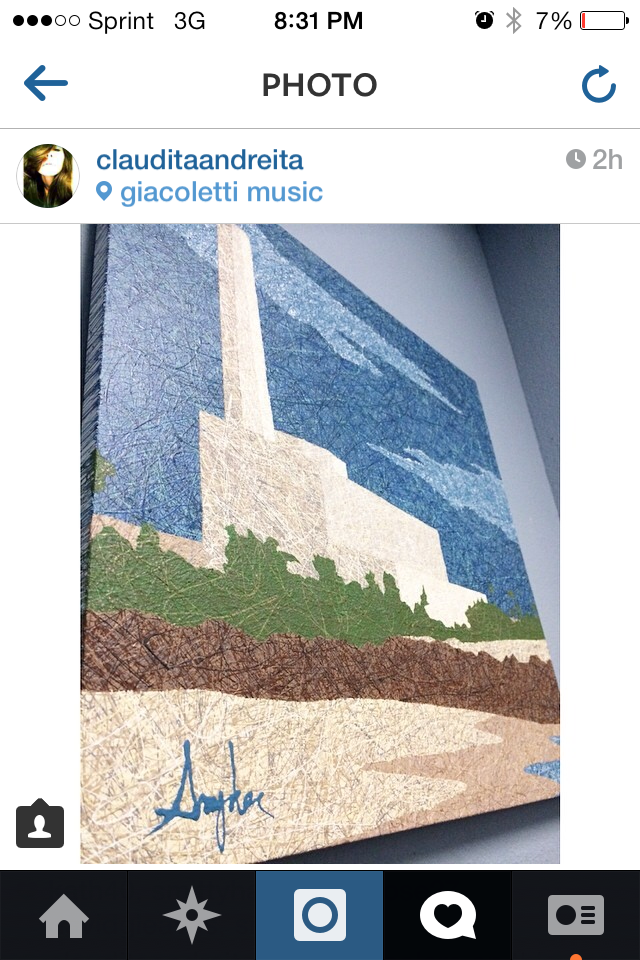Switch to the Explore tab
Screen dimensions: 640x960
tap(191, 915)
